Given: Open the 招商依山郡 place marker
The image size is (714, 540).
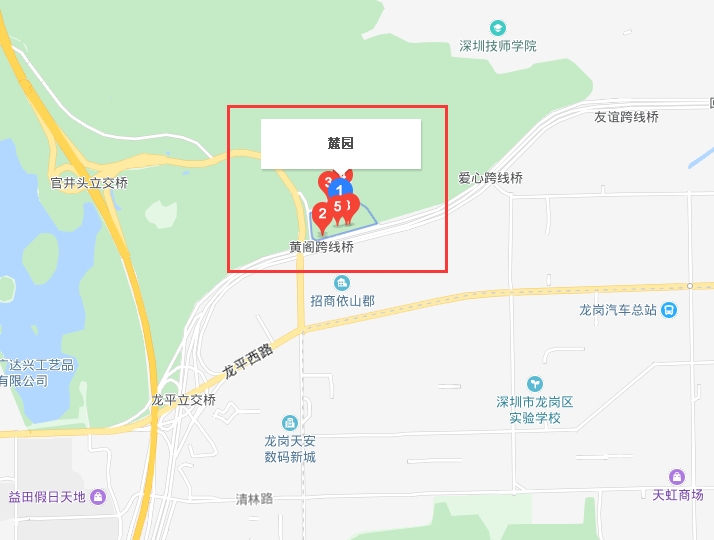Looking at the screenshot, I should pos(342,283).
